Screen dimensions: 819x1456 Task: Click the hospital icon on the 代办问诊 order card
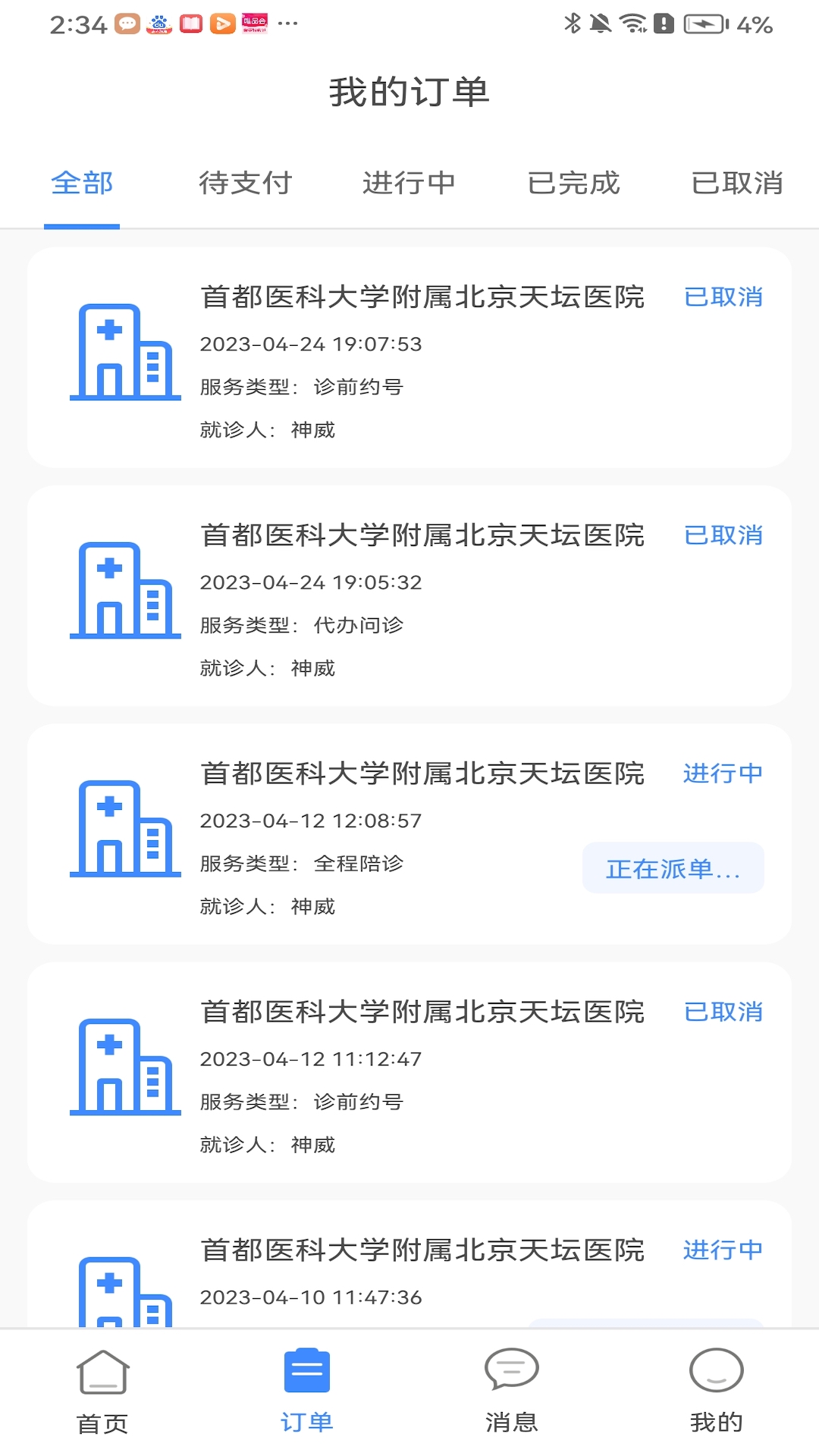pos(125,591)
